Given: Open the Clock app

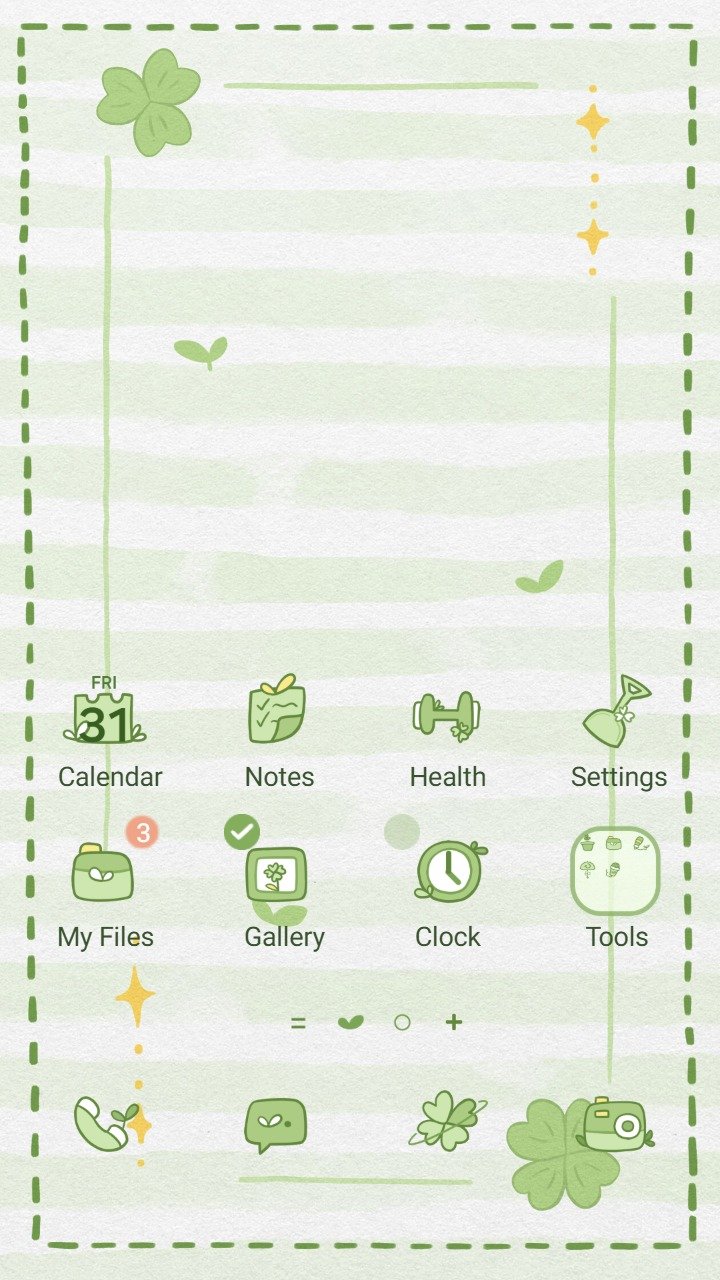Looking at the screenshot, I should click(x=448, y=873).
